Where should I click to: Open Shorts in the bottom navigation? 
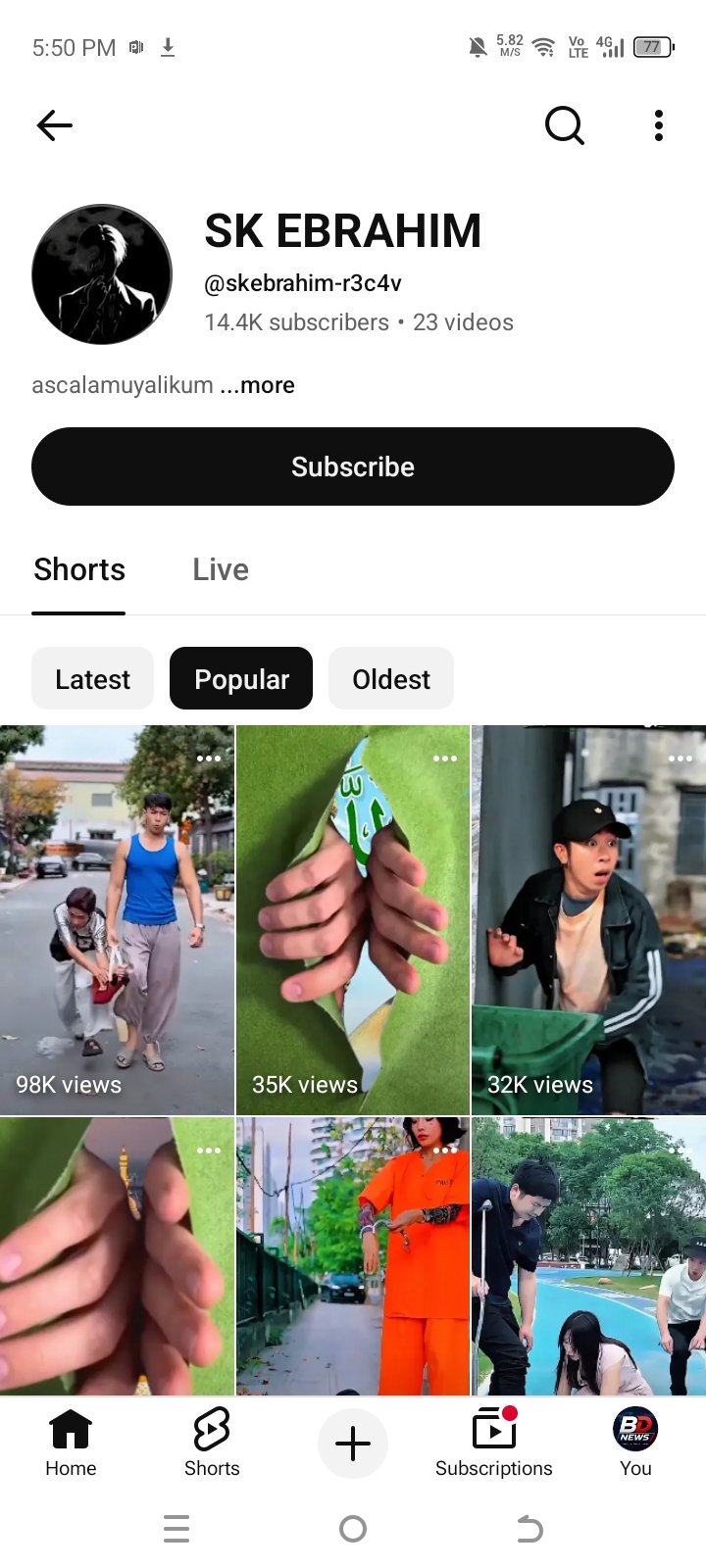212,1443
